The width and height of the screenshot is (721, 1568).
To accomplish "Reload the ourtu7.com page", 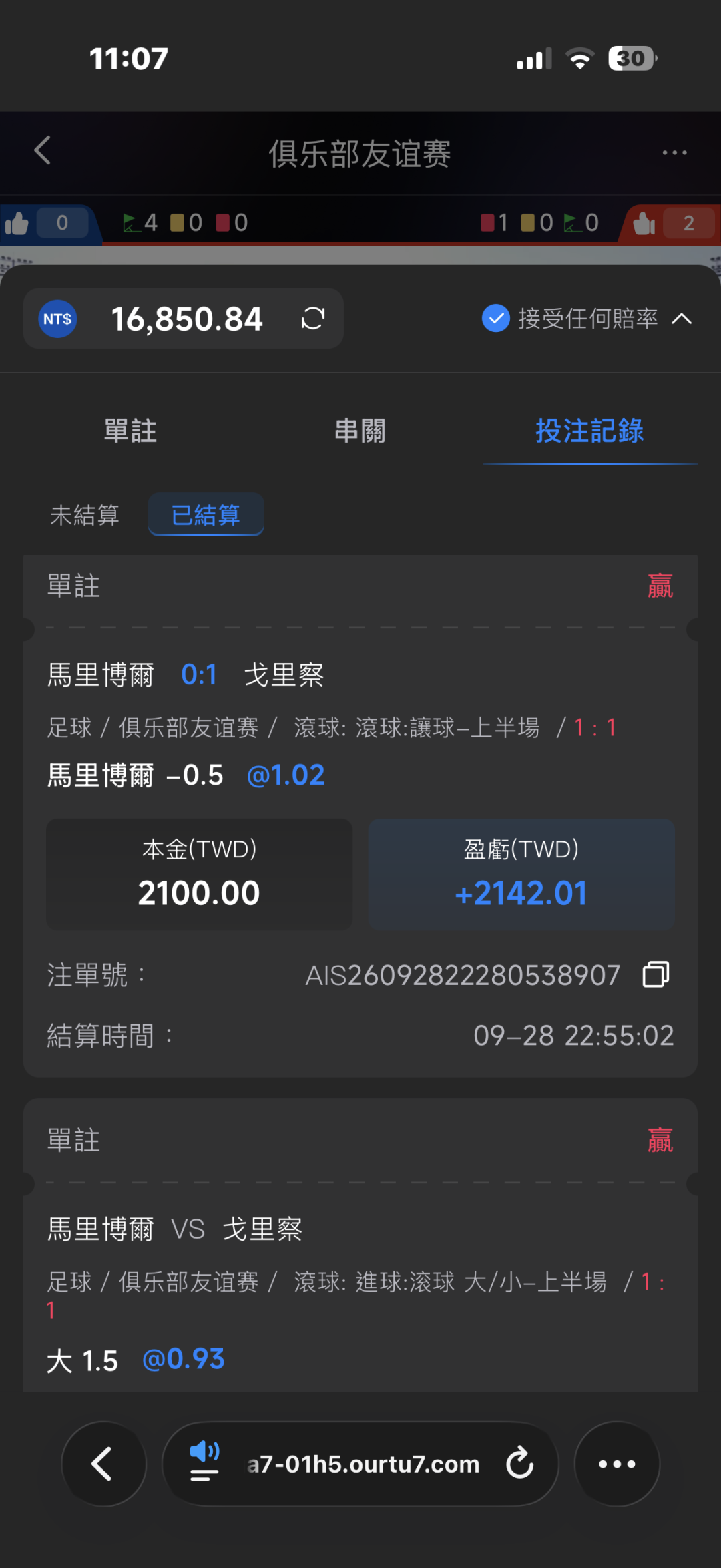I will (520, 1464).
